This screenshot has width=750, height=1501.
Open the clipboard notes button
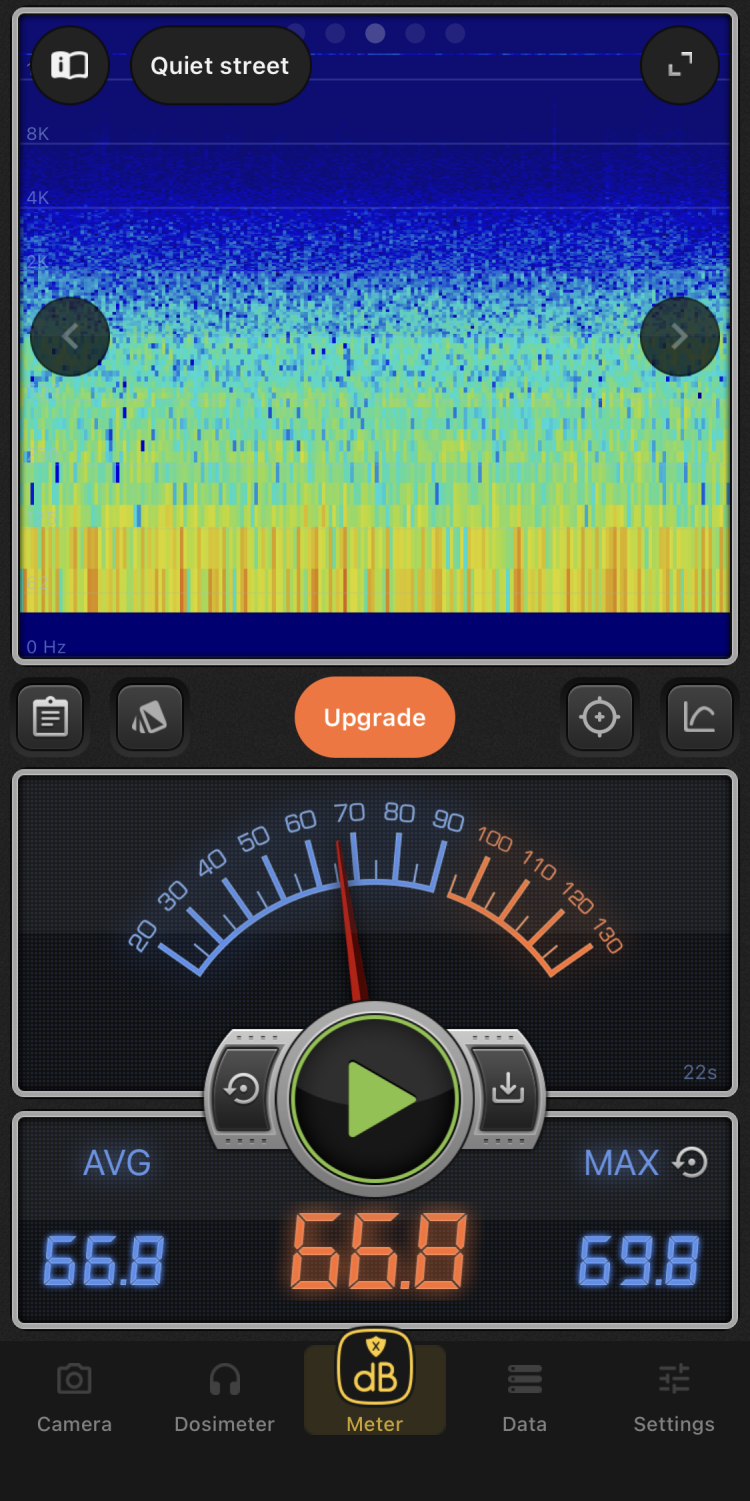50,717
